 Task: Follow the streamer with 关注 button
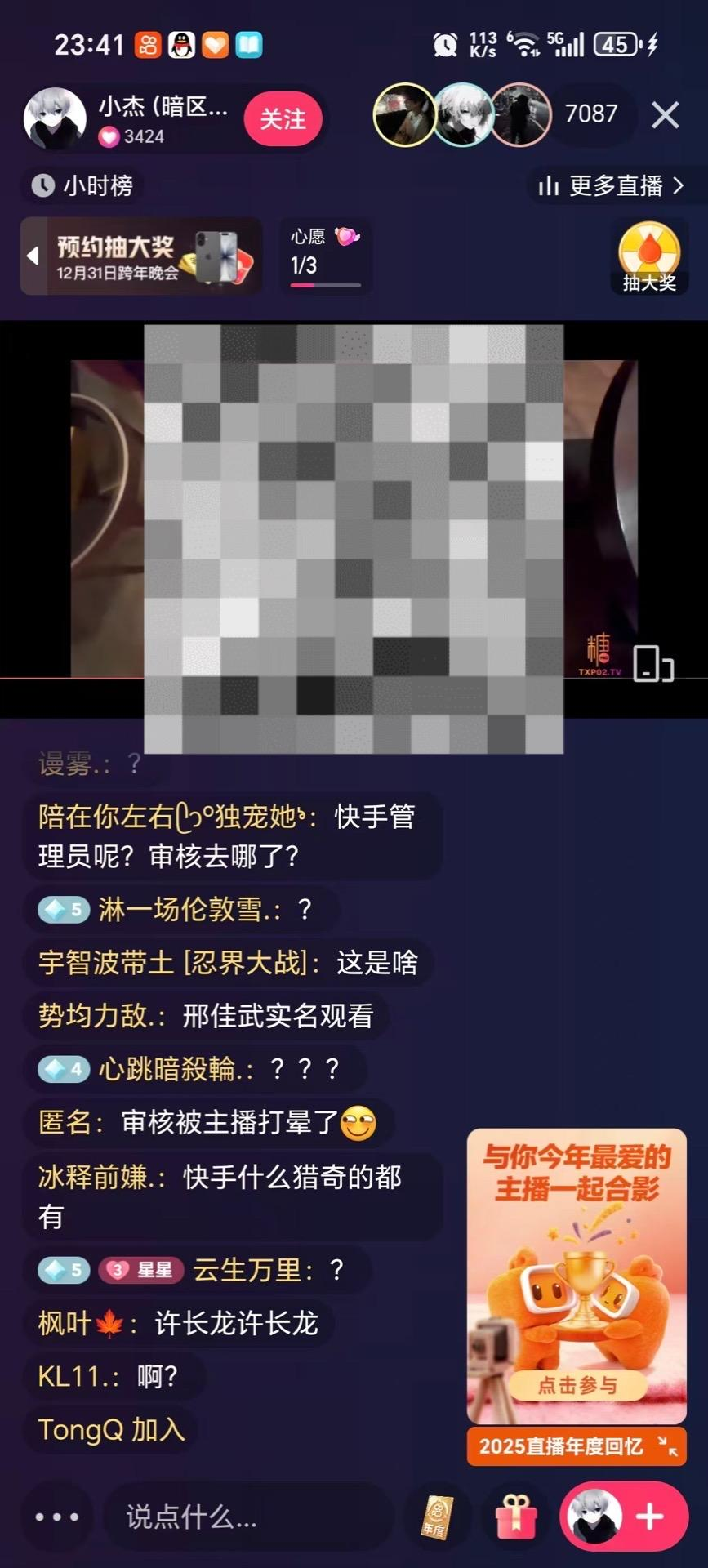[283, 119]
